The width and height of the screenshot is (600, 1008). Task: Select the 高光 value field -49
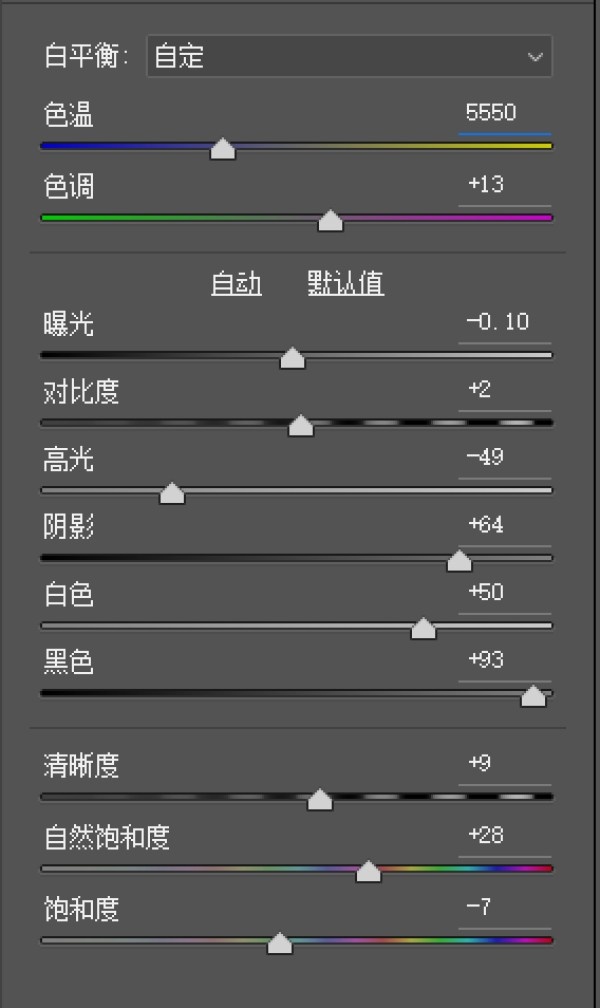click(485, 457)
